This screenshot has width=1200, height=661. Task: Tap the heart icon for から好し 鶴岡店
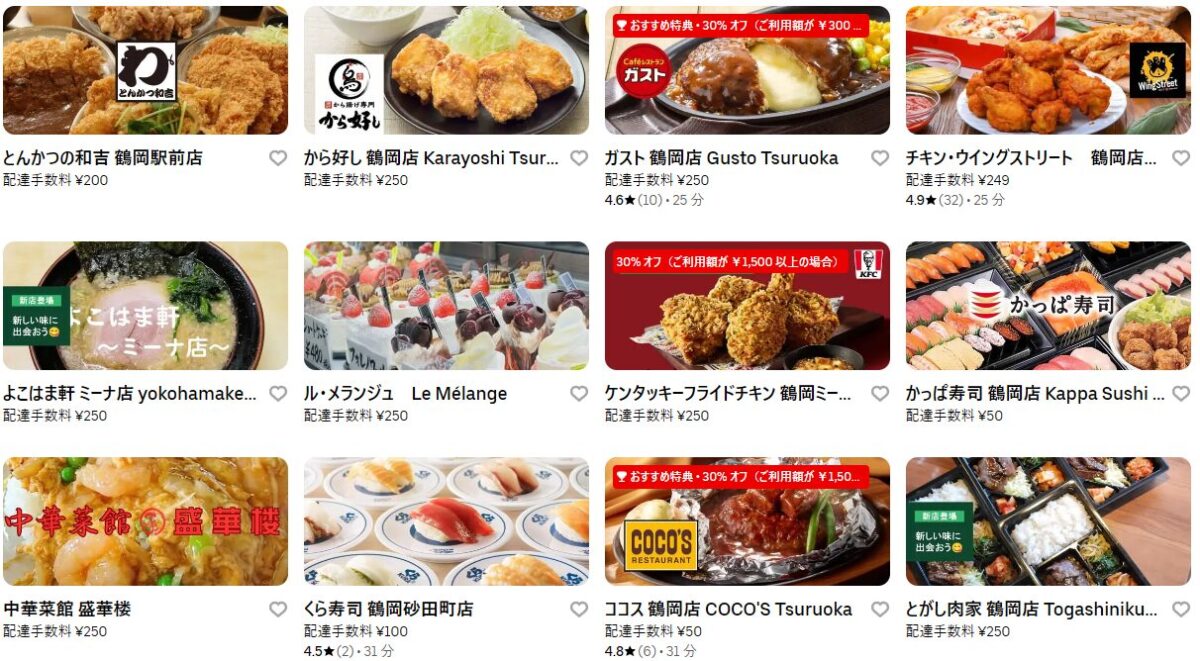click(x=579, y=158)
